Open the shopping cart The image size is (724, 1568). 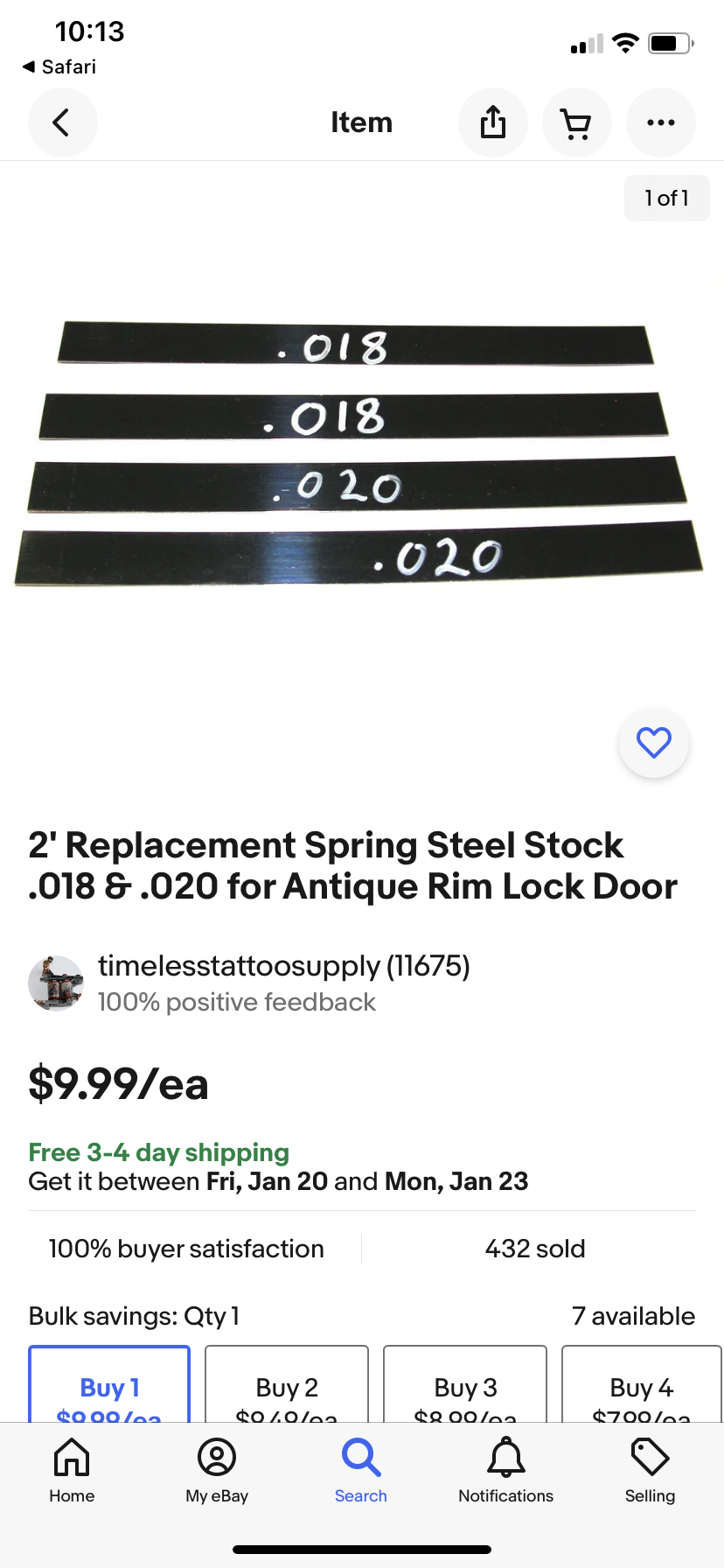click(x=576, y=122)
